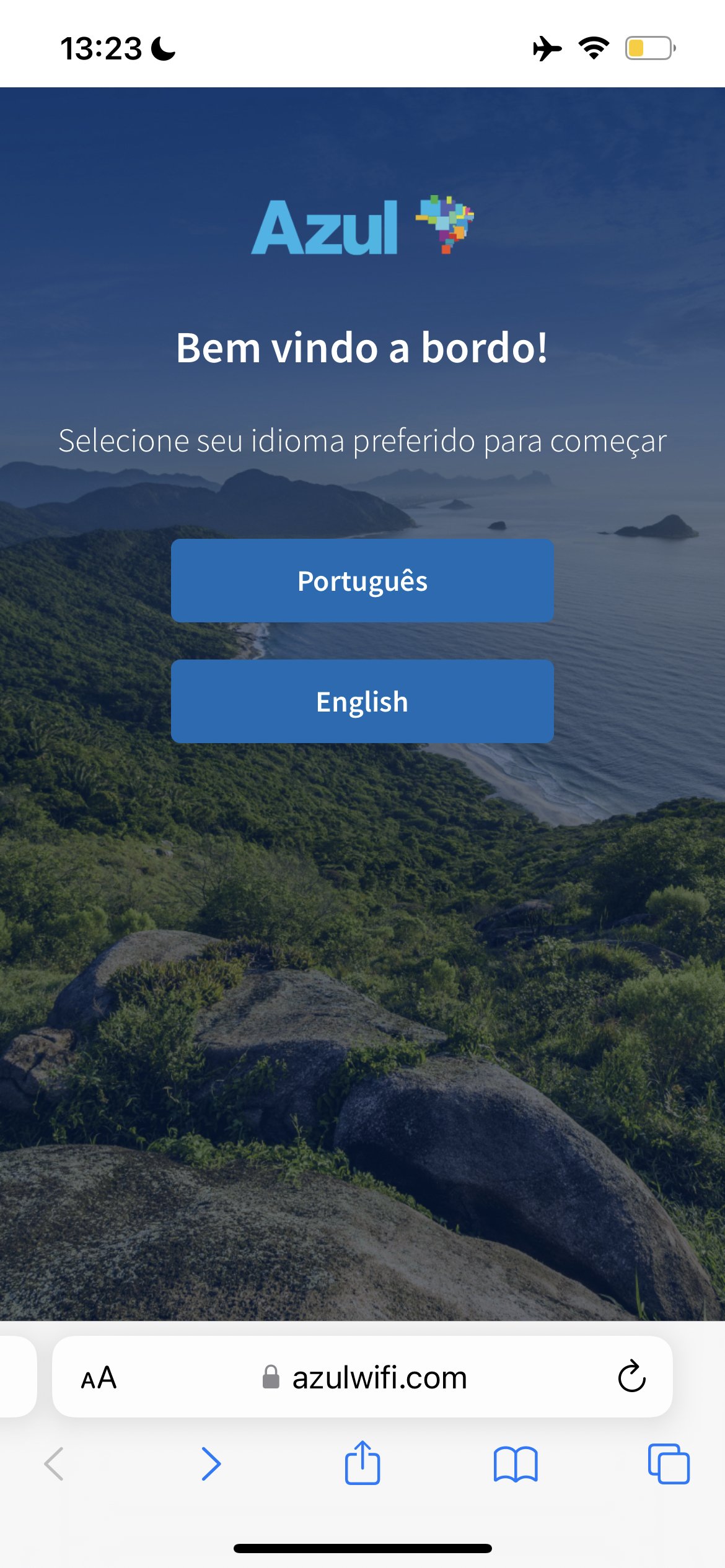The height and width of the screenshot is (1568, 725).
Task: Open the share sheet
Action: tap(362, 1463)
